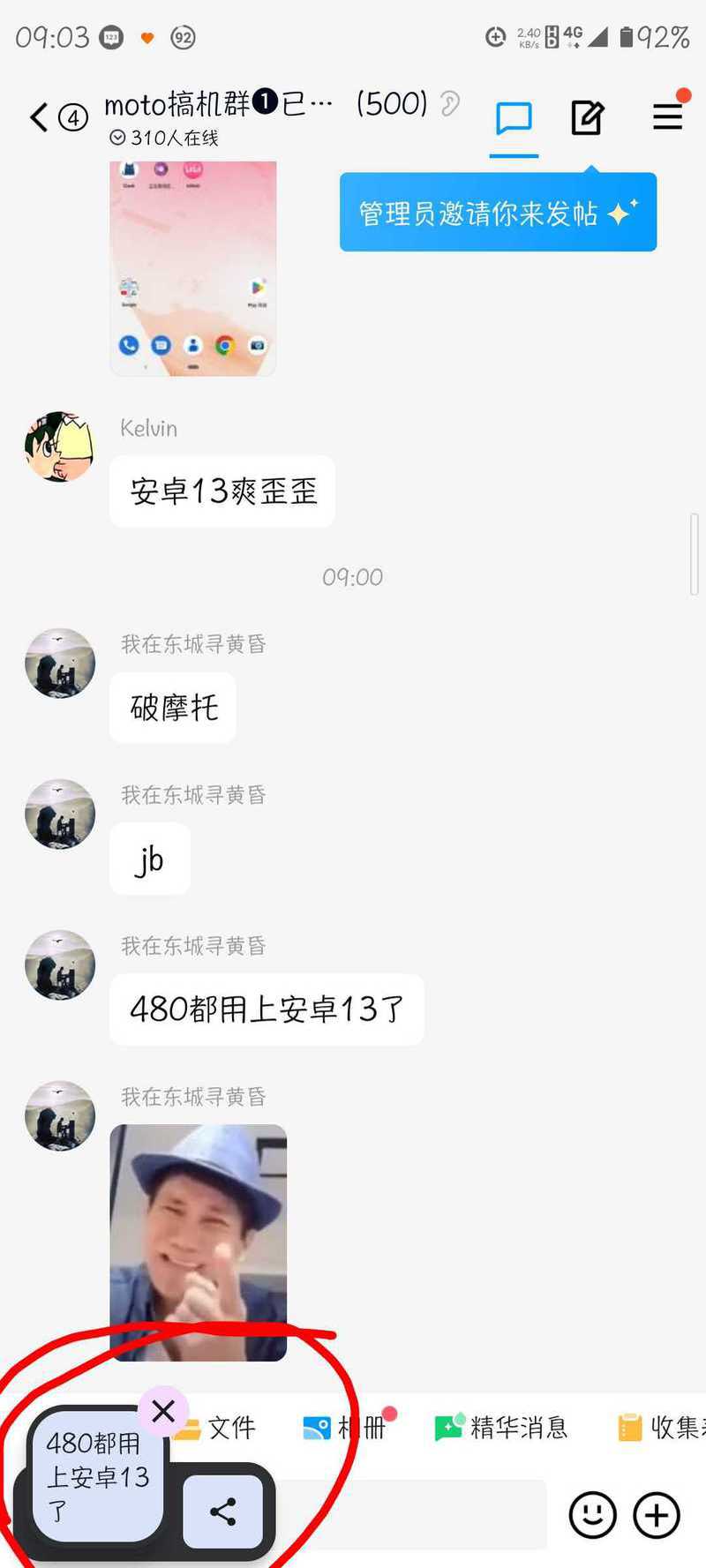Open the home screen screenshot image
706x1568 pixels.
(x=193, y=268)
